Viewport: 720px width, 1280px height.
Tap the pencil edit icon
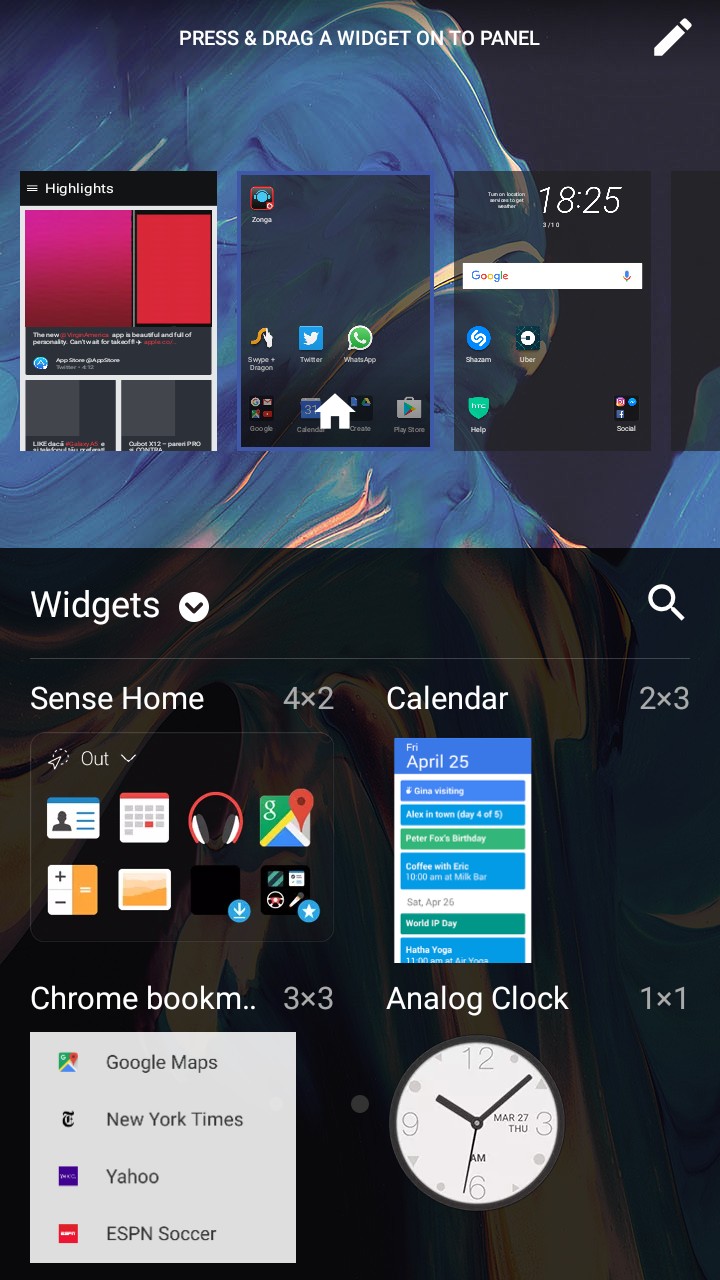pyautogui.click(x=672, y=38)
